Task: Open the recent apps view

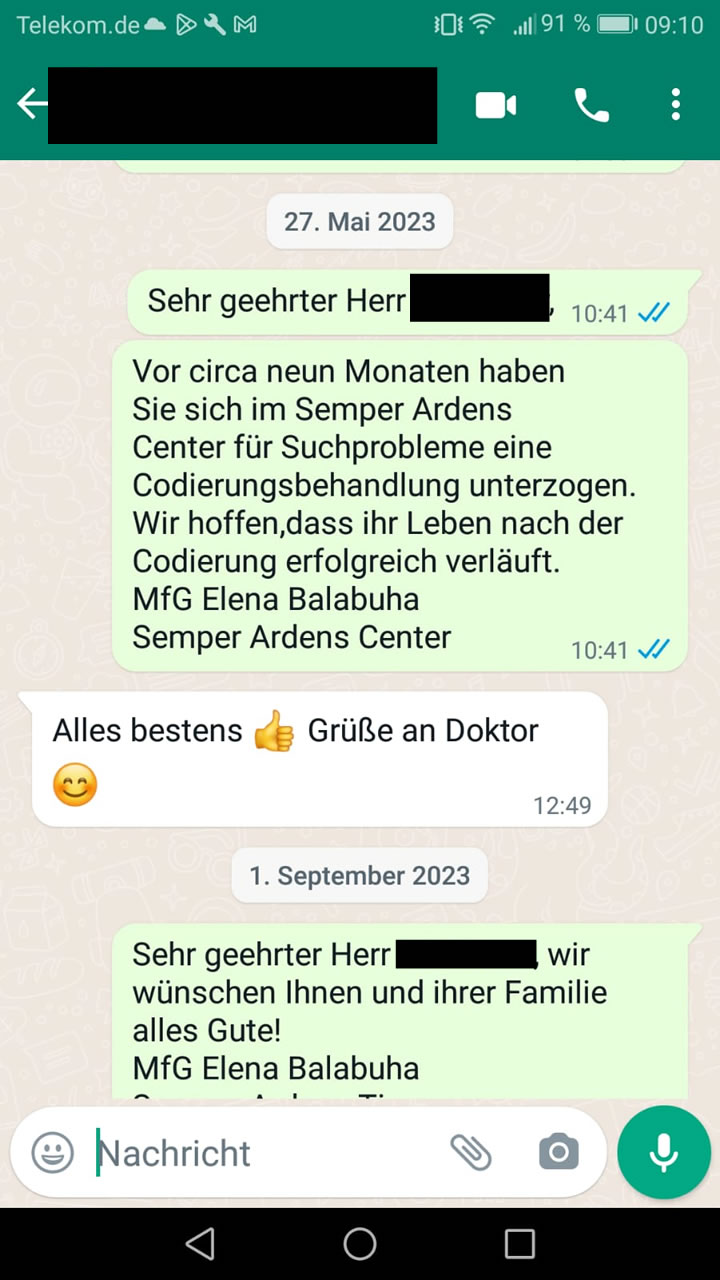Action: tap(520, 1243)
